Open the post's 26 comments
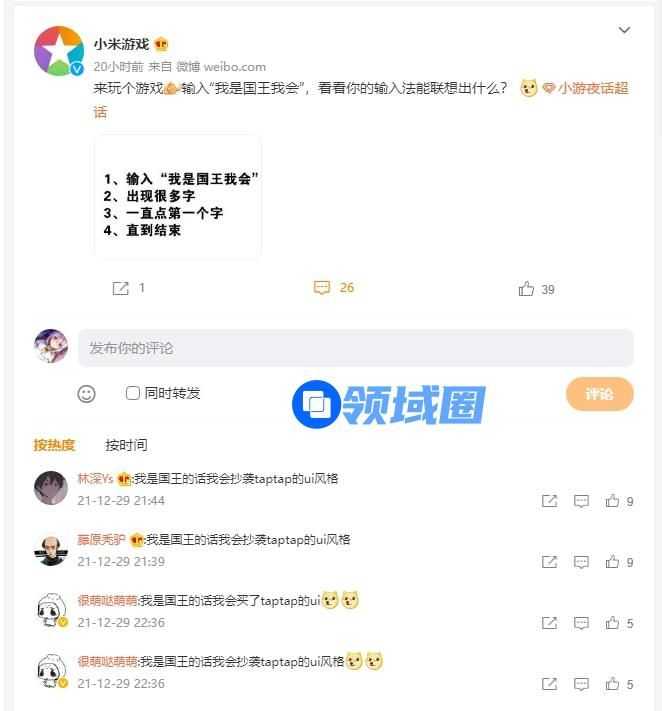The width and height of the screenshot is (662, 711). point(333,288)
